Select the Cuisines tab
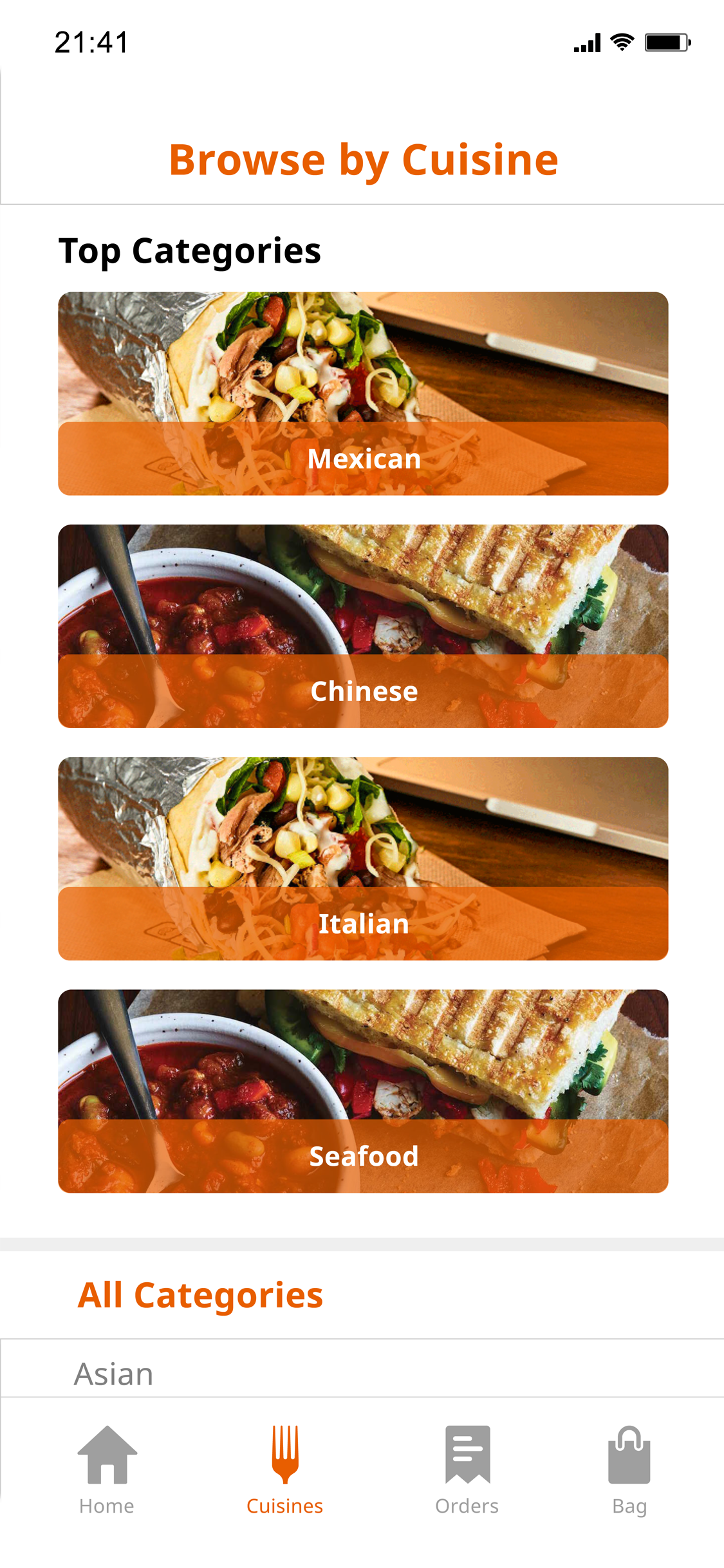724x1568 pixels. click(285, 1470)
